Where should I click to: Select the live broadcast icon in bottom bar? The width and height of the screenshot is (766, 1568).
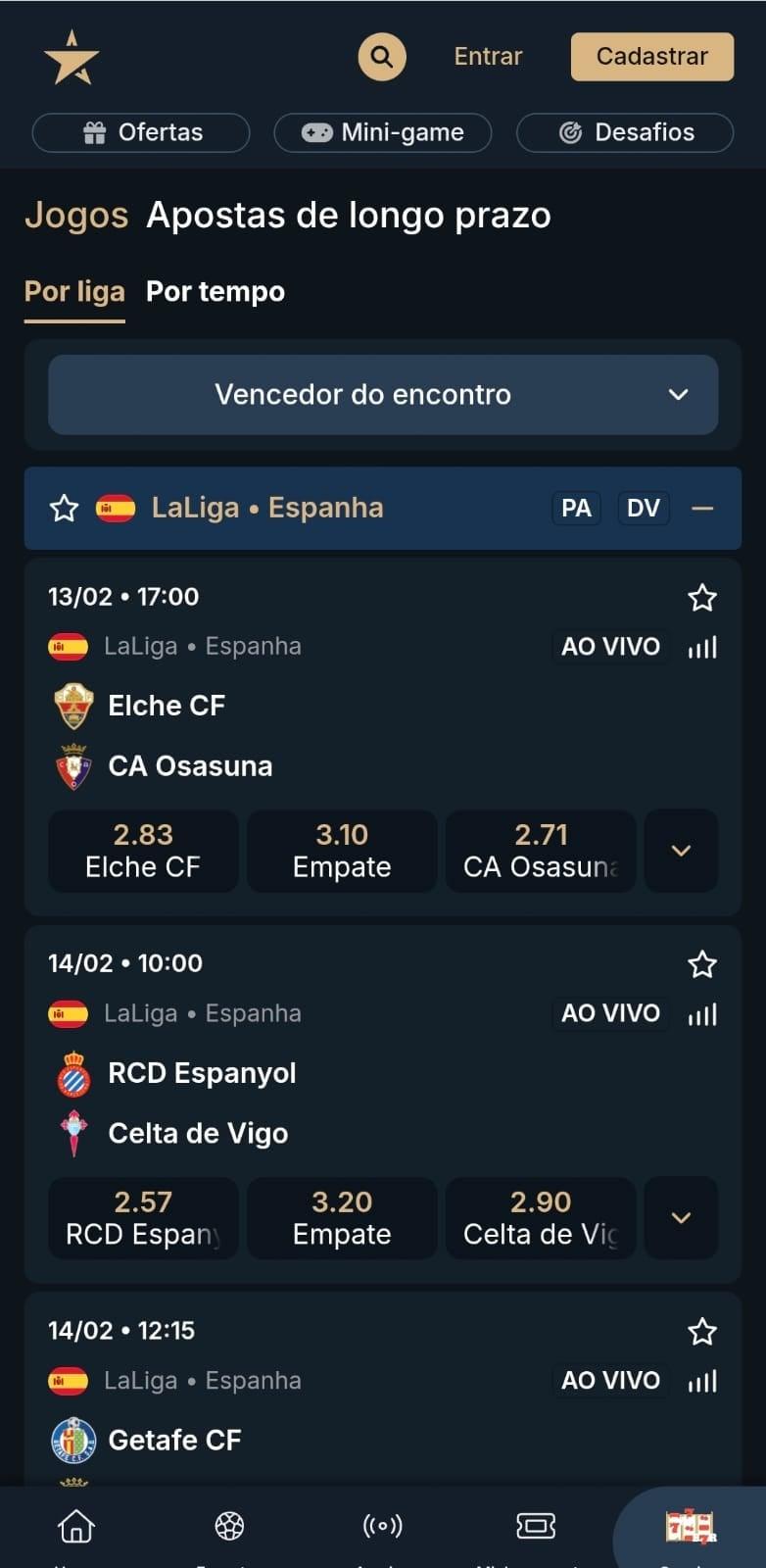pos(383,1526)
